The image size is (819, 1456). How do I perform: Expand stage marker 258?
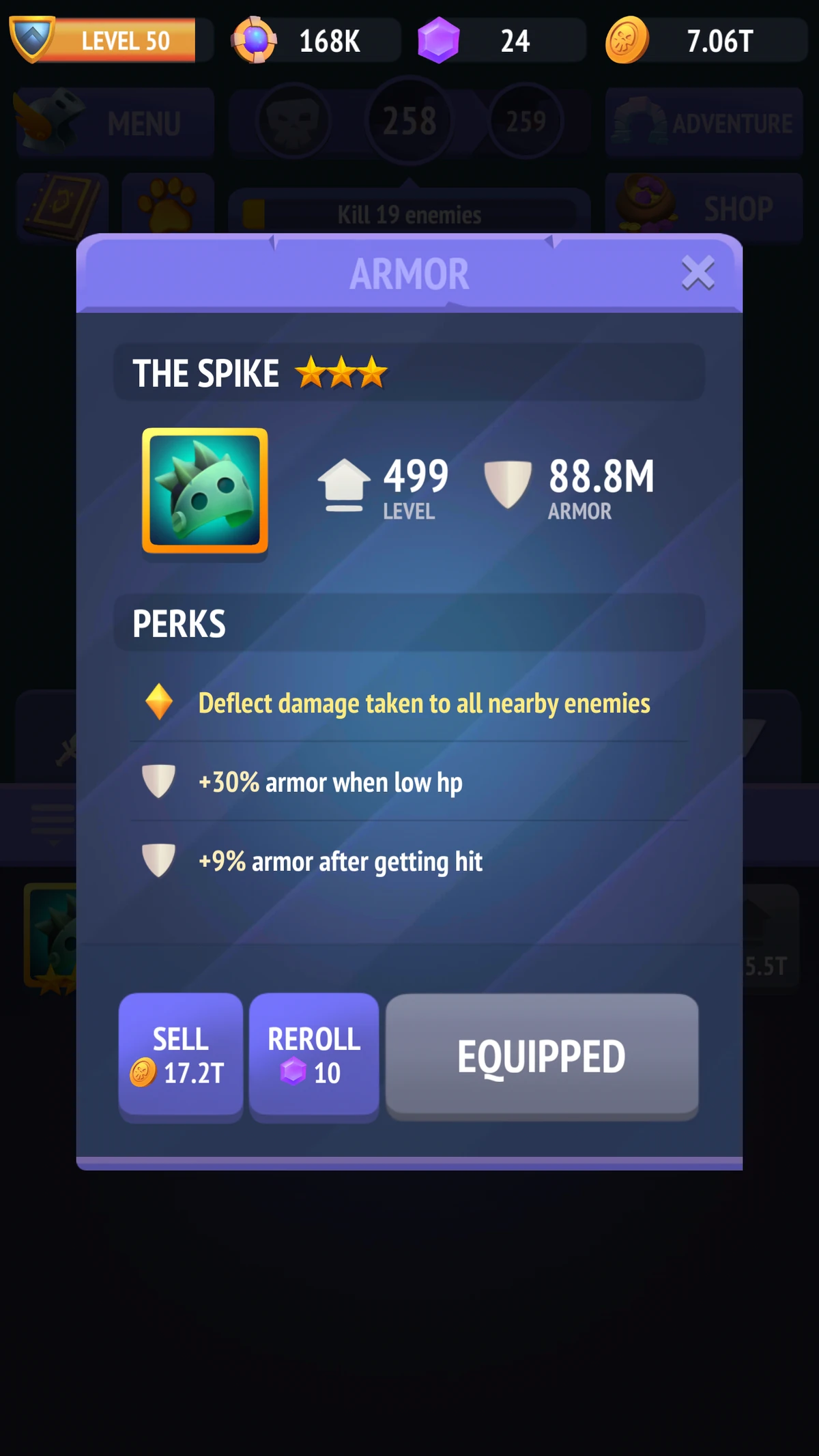pyautogui.click(x=409, y=122)
